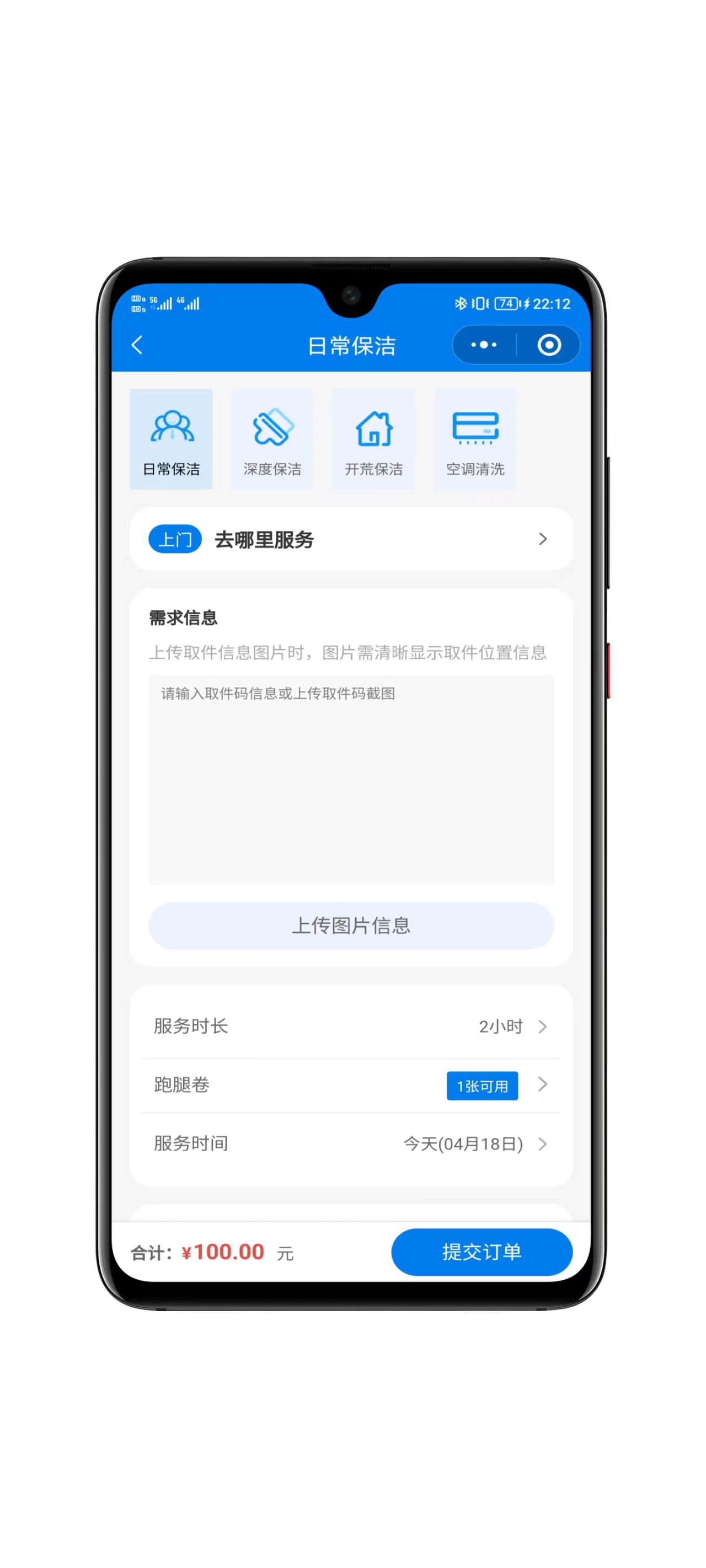The width and height of the screenshot is (706, 1568).
Task: Open the 跑腿卷 coupon row
Action: (351, 1084)
